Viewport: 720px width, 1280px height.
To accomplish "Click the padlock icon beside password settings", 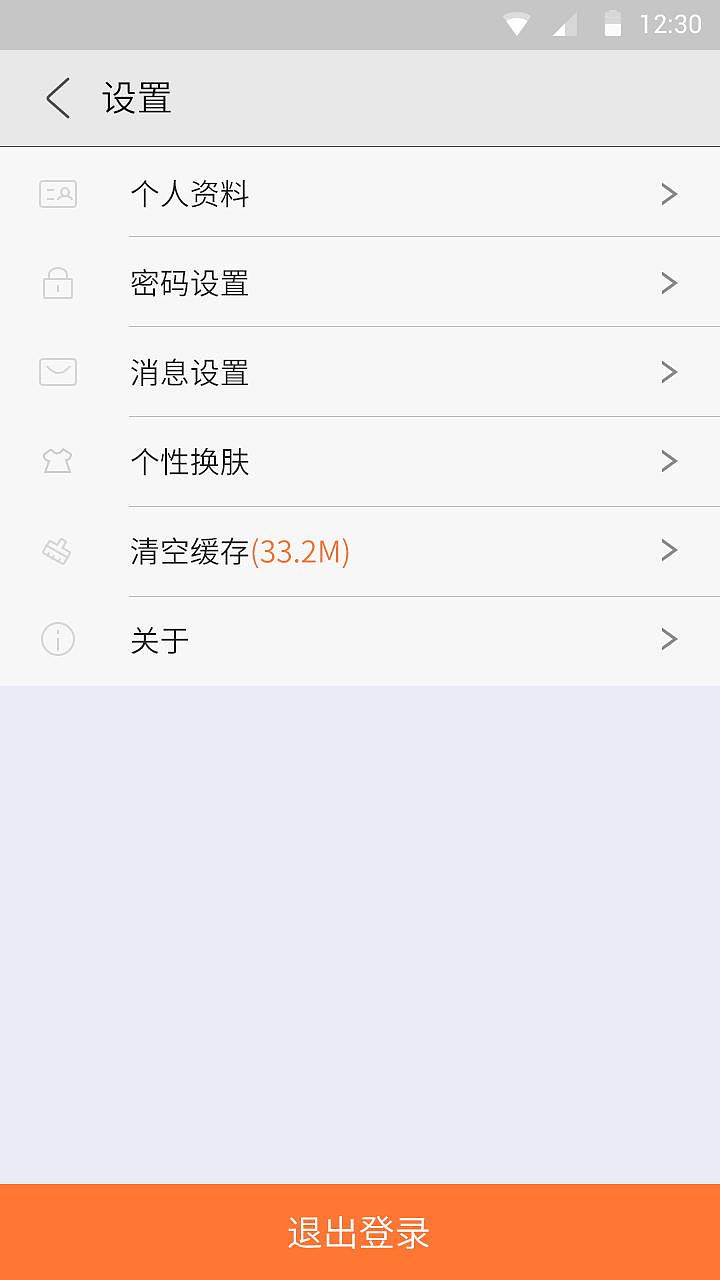I will coord(57,283).
